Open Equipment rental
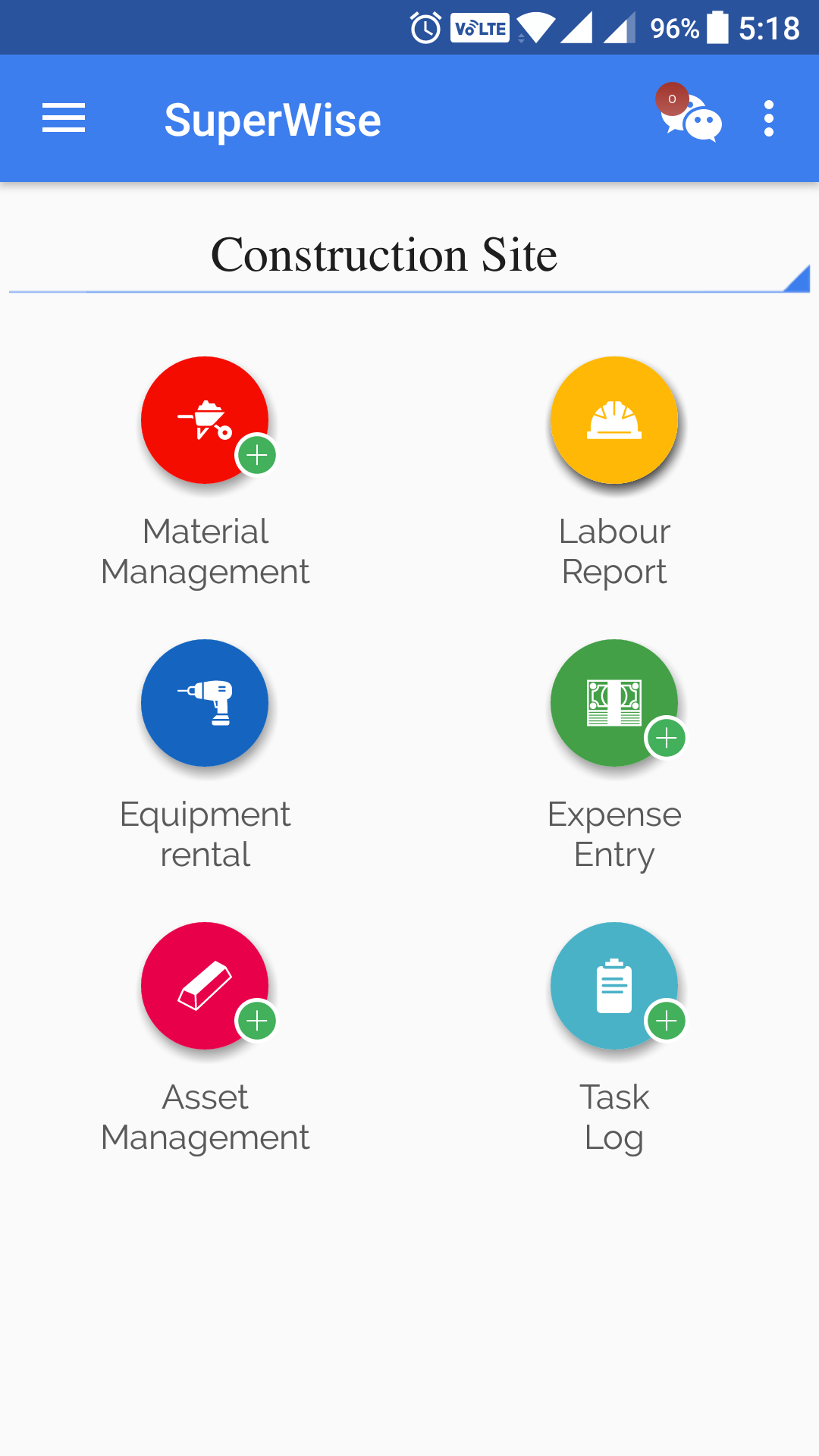 (x=205, y=703)
